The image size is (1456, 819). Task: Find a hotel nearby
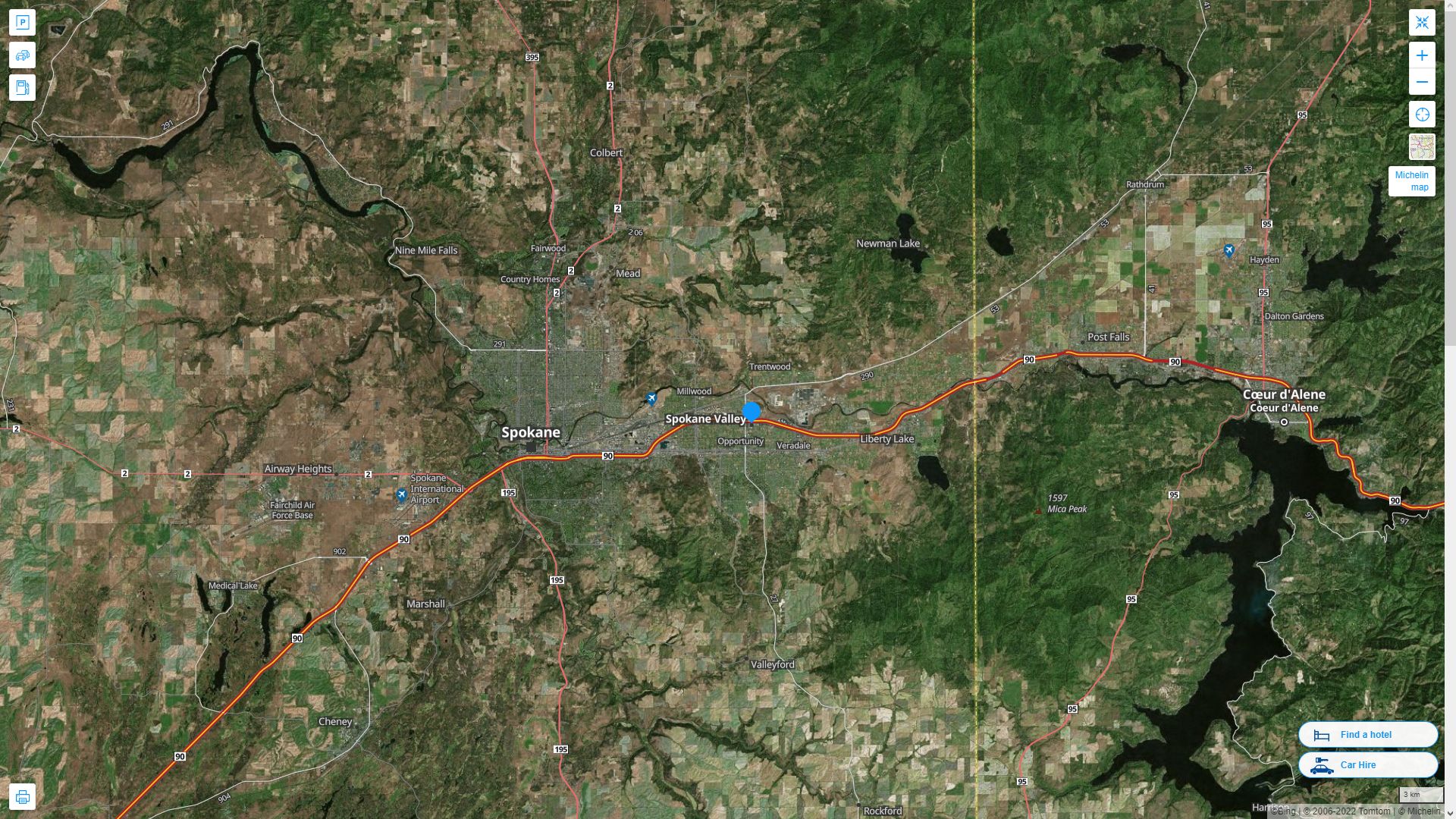click(x=1367, y=735)
